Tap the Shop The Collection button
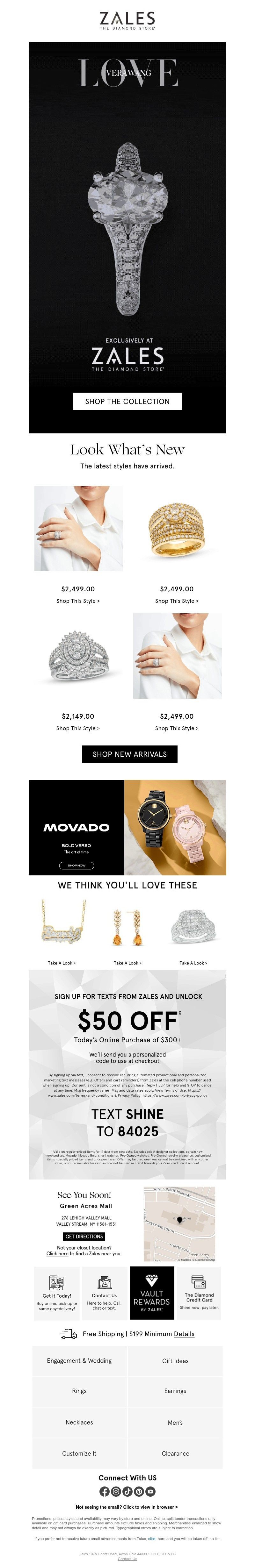Viewport: 255px width, 1568px height. 127,401
